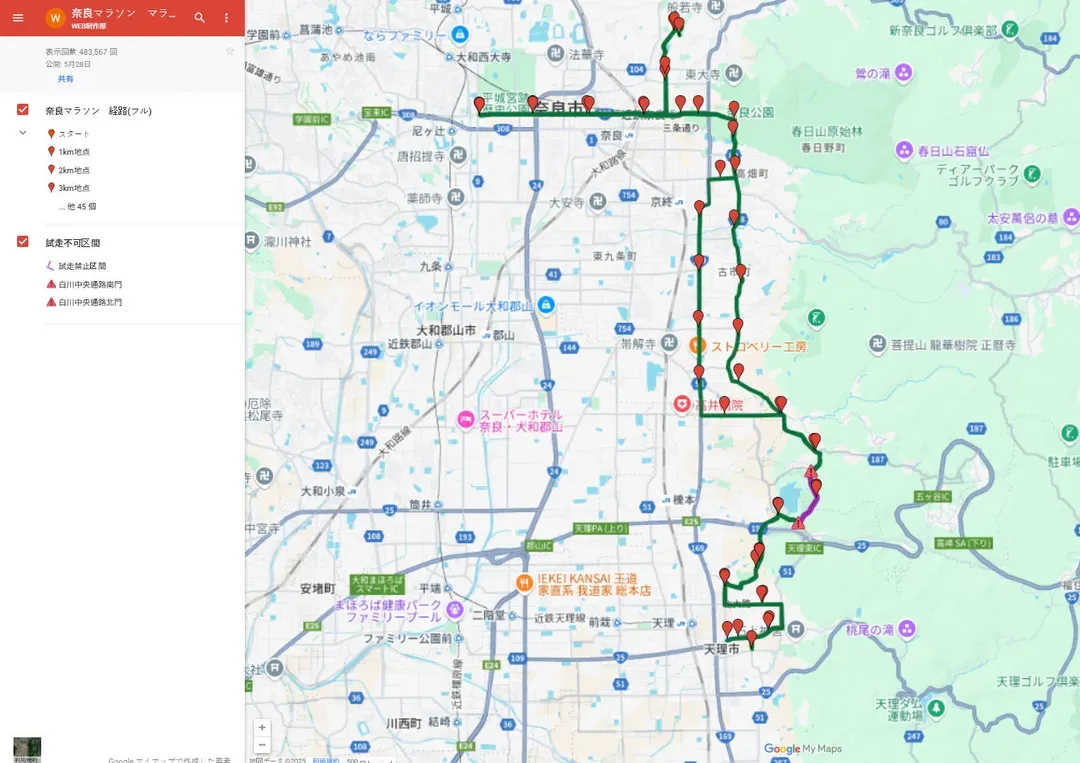Zoom in on the map
1080x763 pixels.
[x=262, y=728]
